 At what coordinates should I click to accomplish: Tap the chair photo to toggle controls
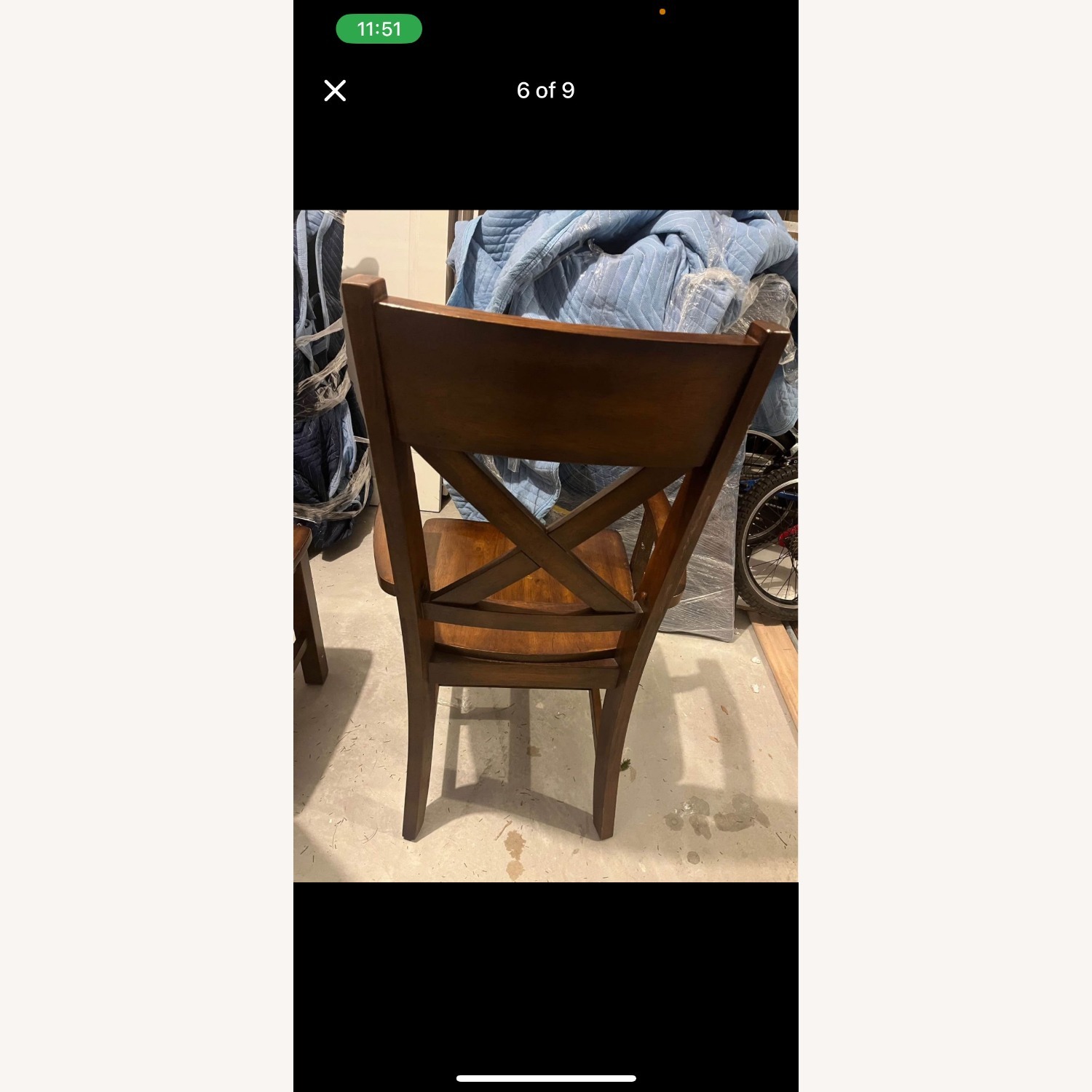point(545,546)
